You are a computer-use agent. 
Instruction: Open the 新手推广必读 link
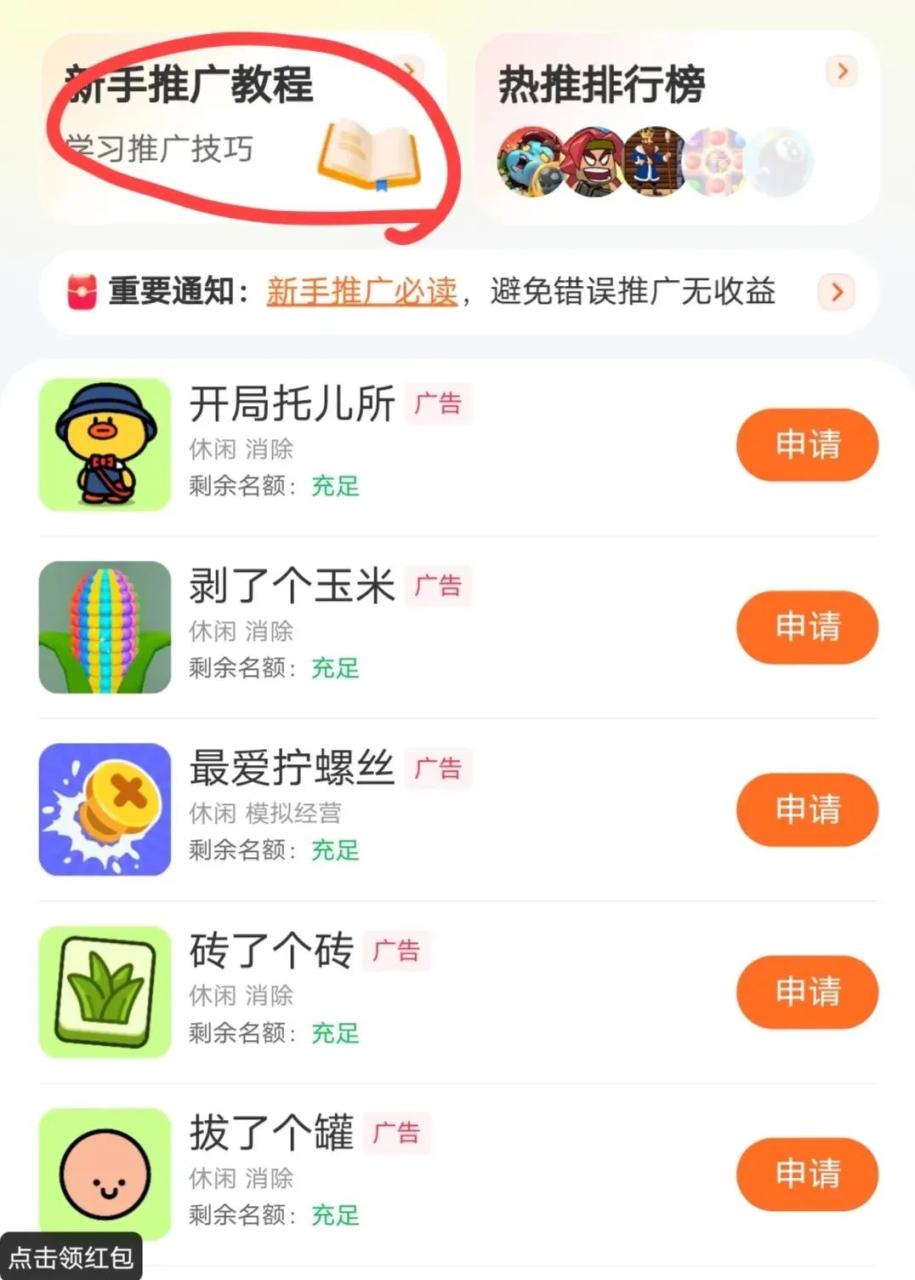point(361,291)
